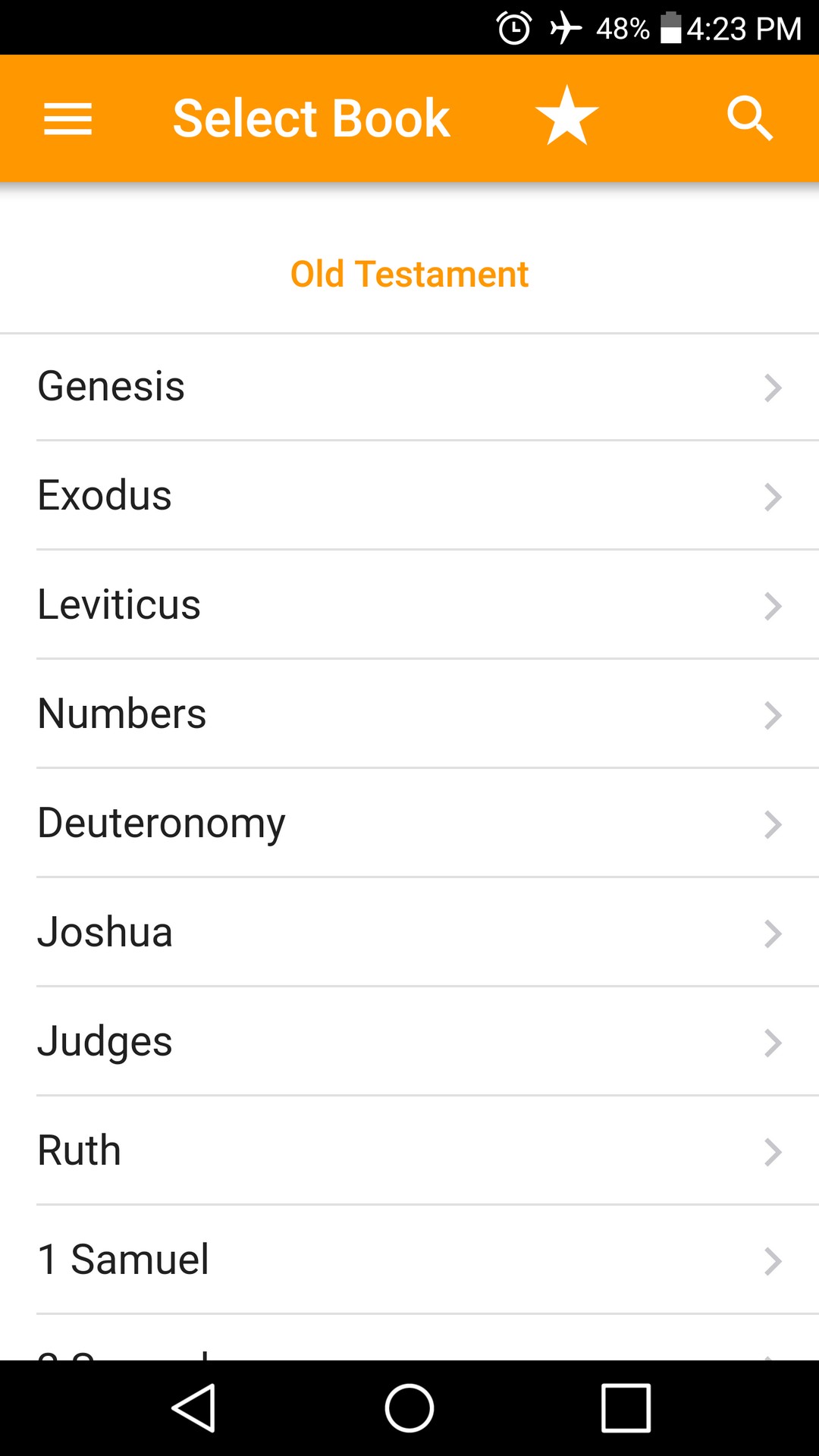
Task: Expand the Genesis book entry
Action: point(409,387)
